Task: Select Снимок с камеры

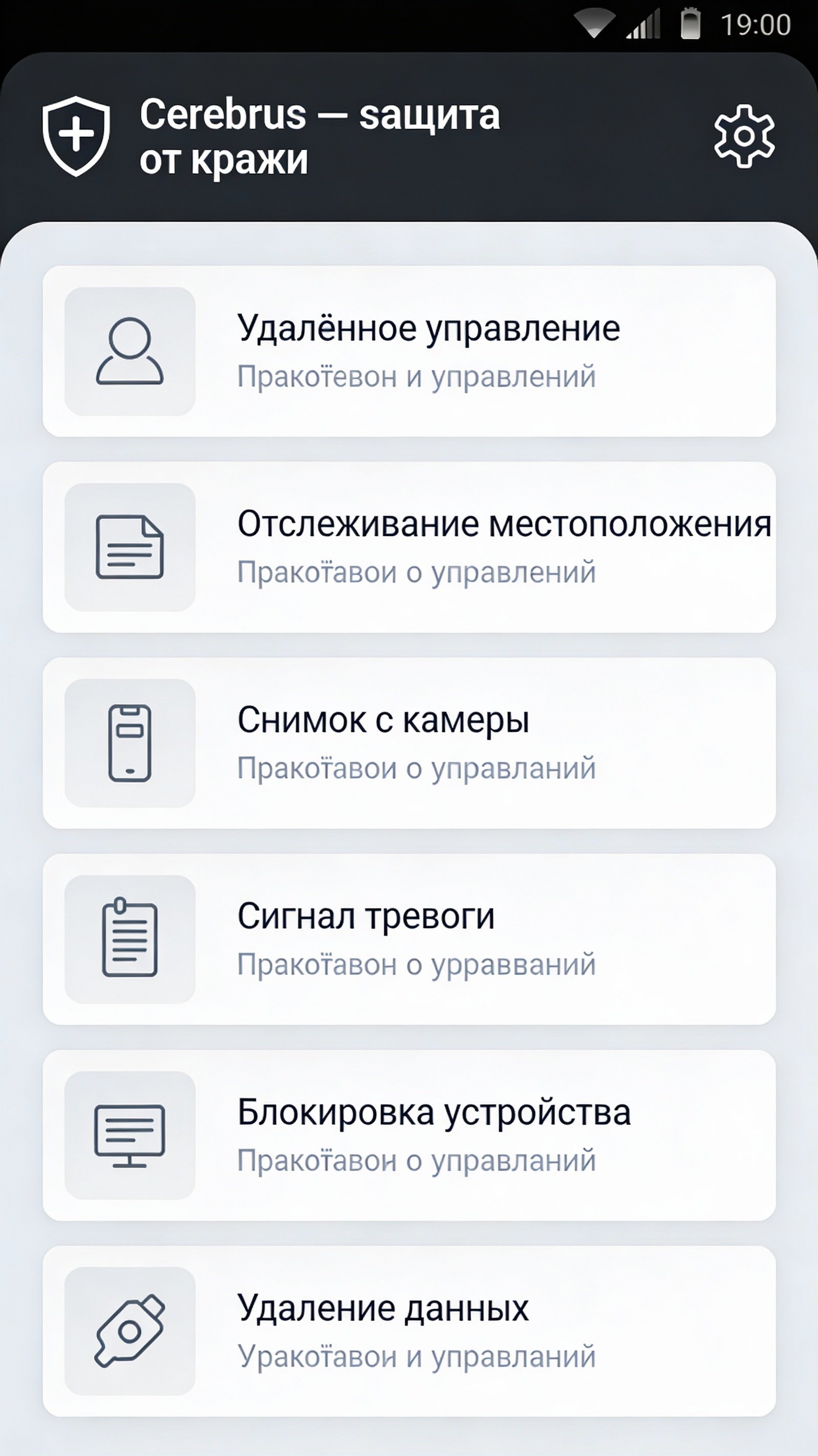Action: tap(408, 743)
